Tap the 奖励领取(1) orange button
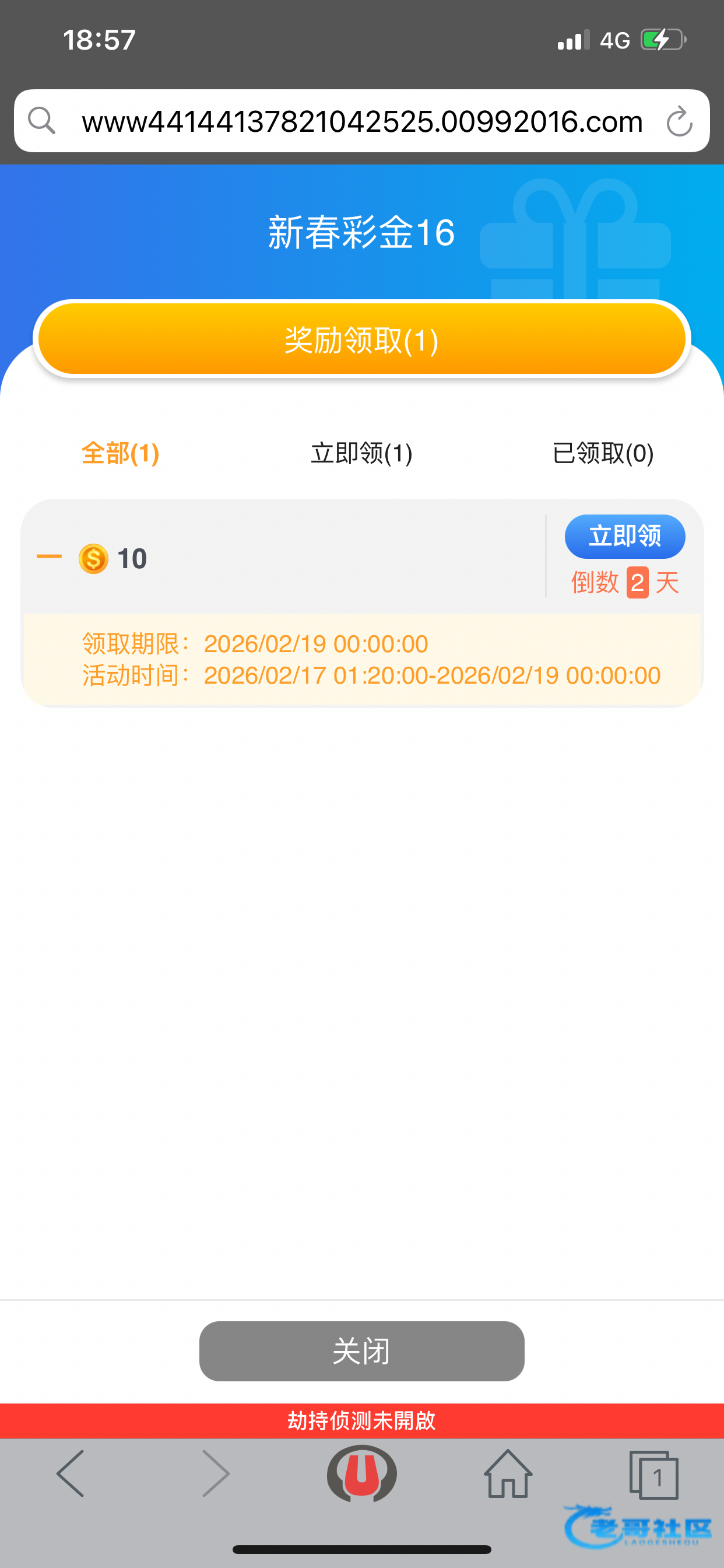 pos(361,339)
